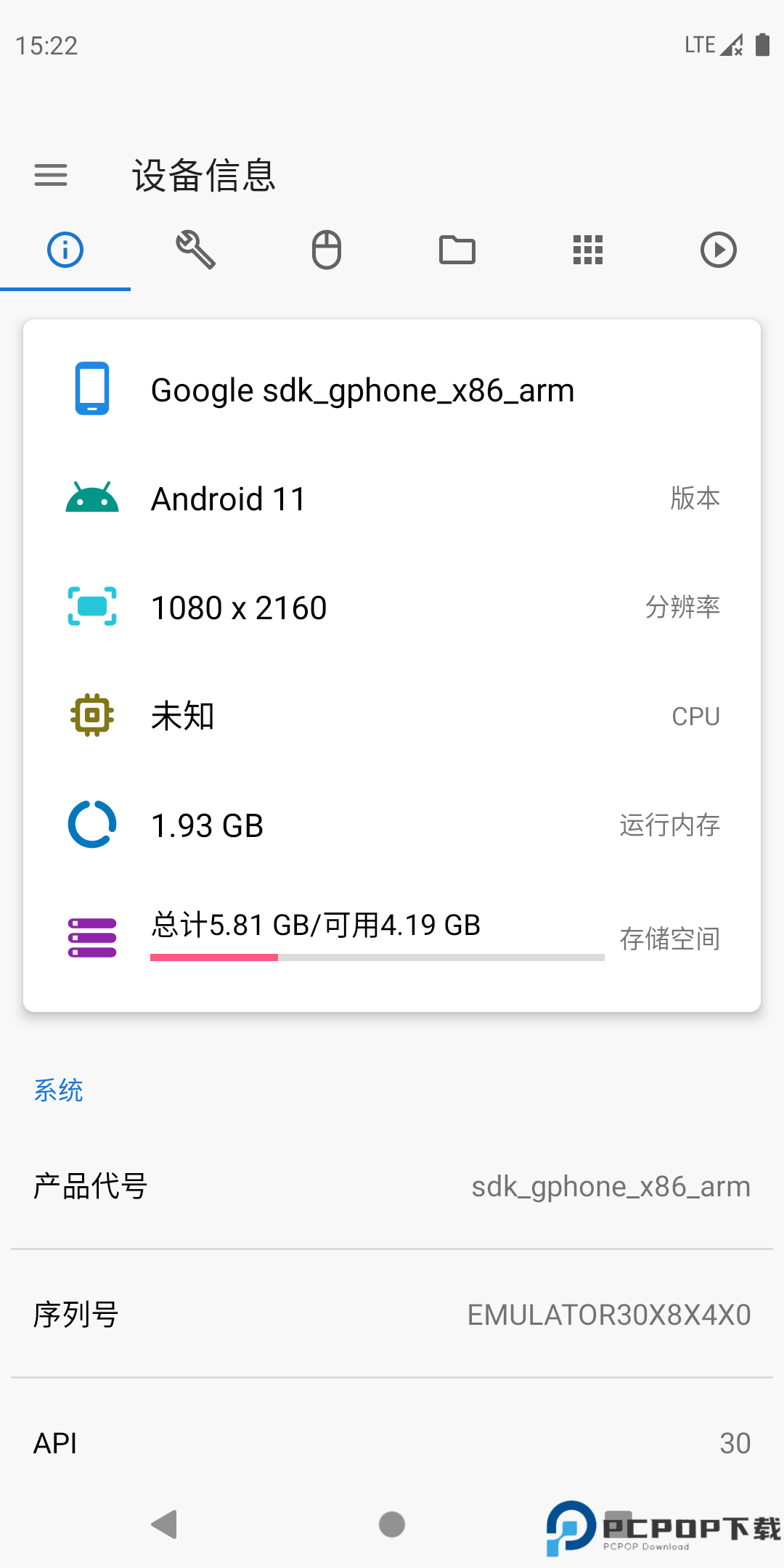
Task: Open the hardware tests mouse tab
Action: [x=327, y=250]
